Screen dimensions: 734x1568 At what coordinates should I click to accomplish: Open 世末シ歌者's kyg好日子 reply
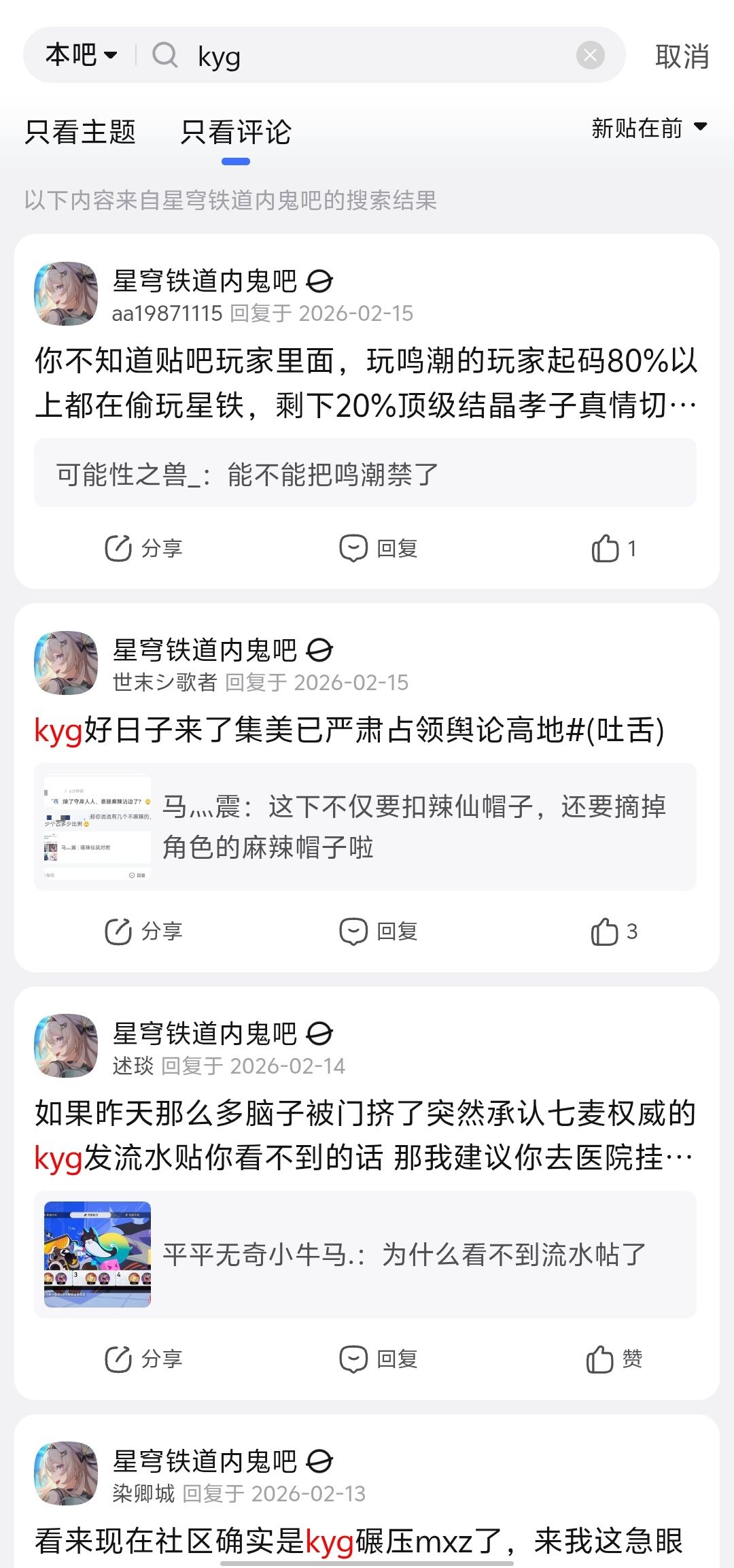click(x=349, y=730)
